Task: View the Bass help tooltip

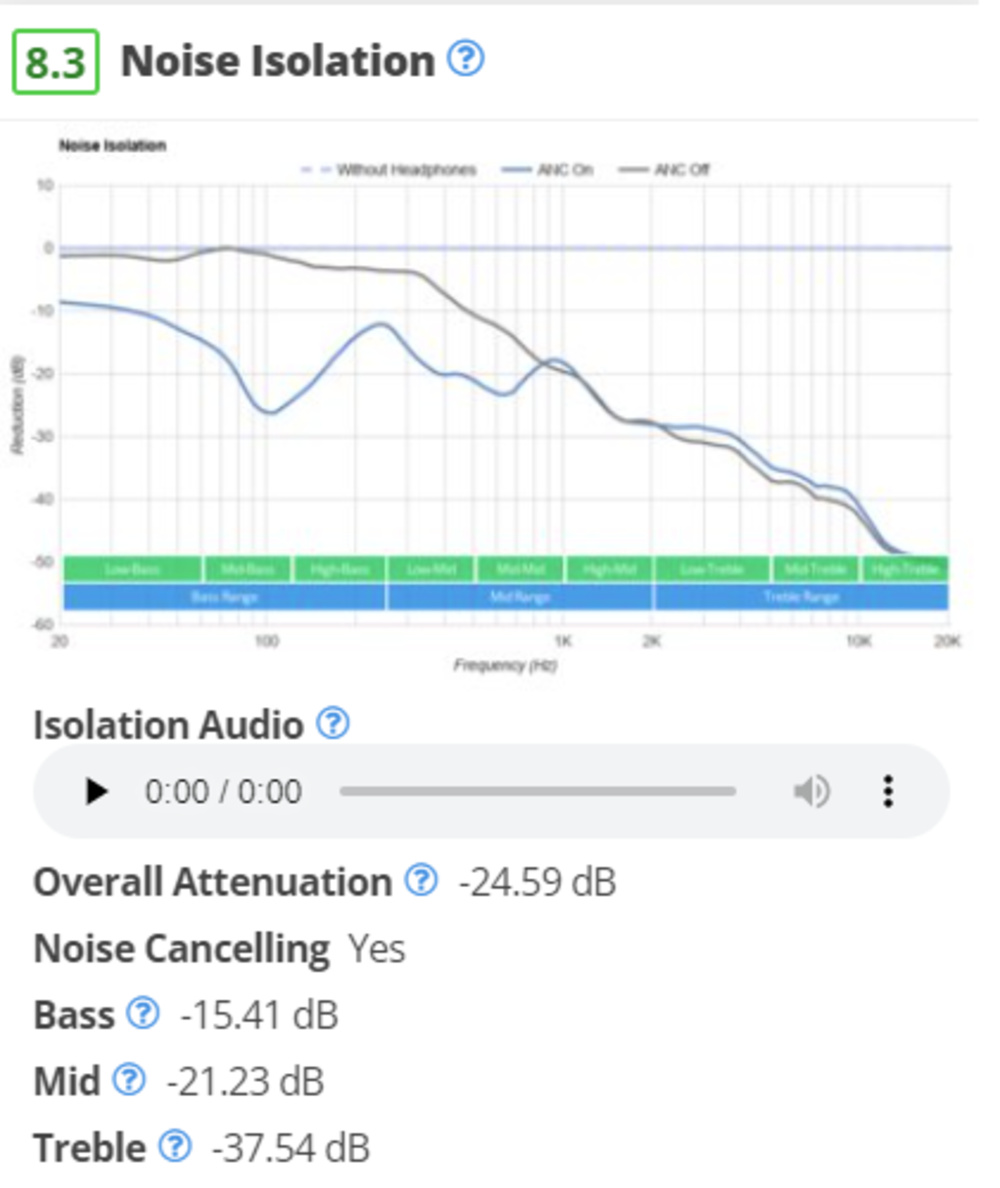Action: (143, 1014)
